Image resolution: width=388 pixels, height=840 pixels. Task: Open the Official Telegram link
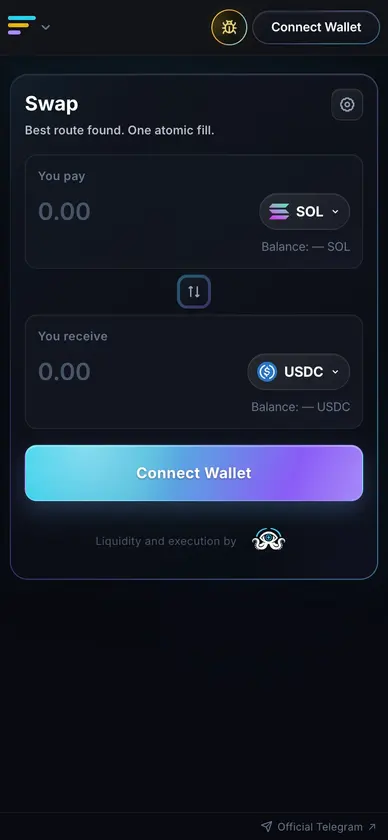[319, 827]
